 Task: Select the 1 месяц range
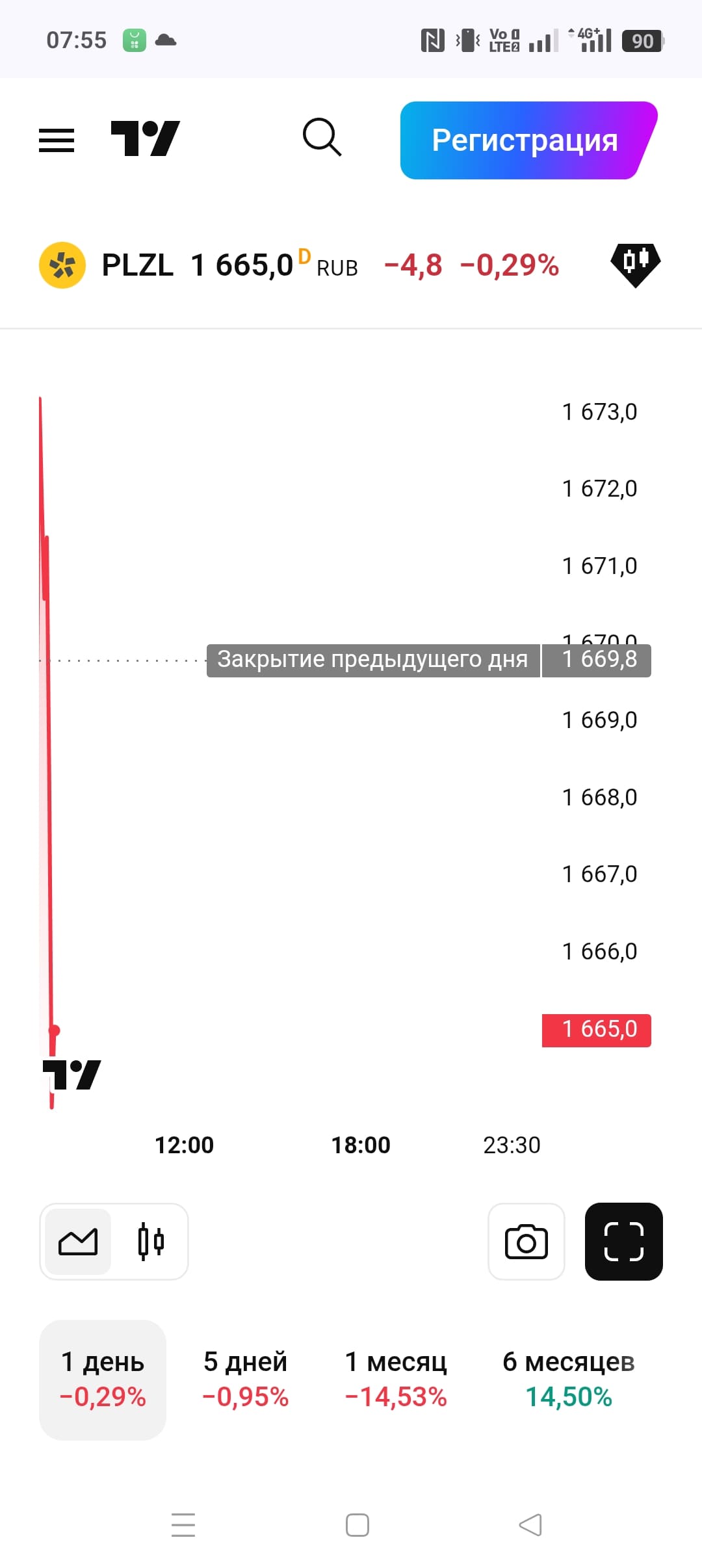coord(396,1379)
